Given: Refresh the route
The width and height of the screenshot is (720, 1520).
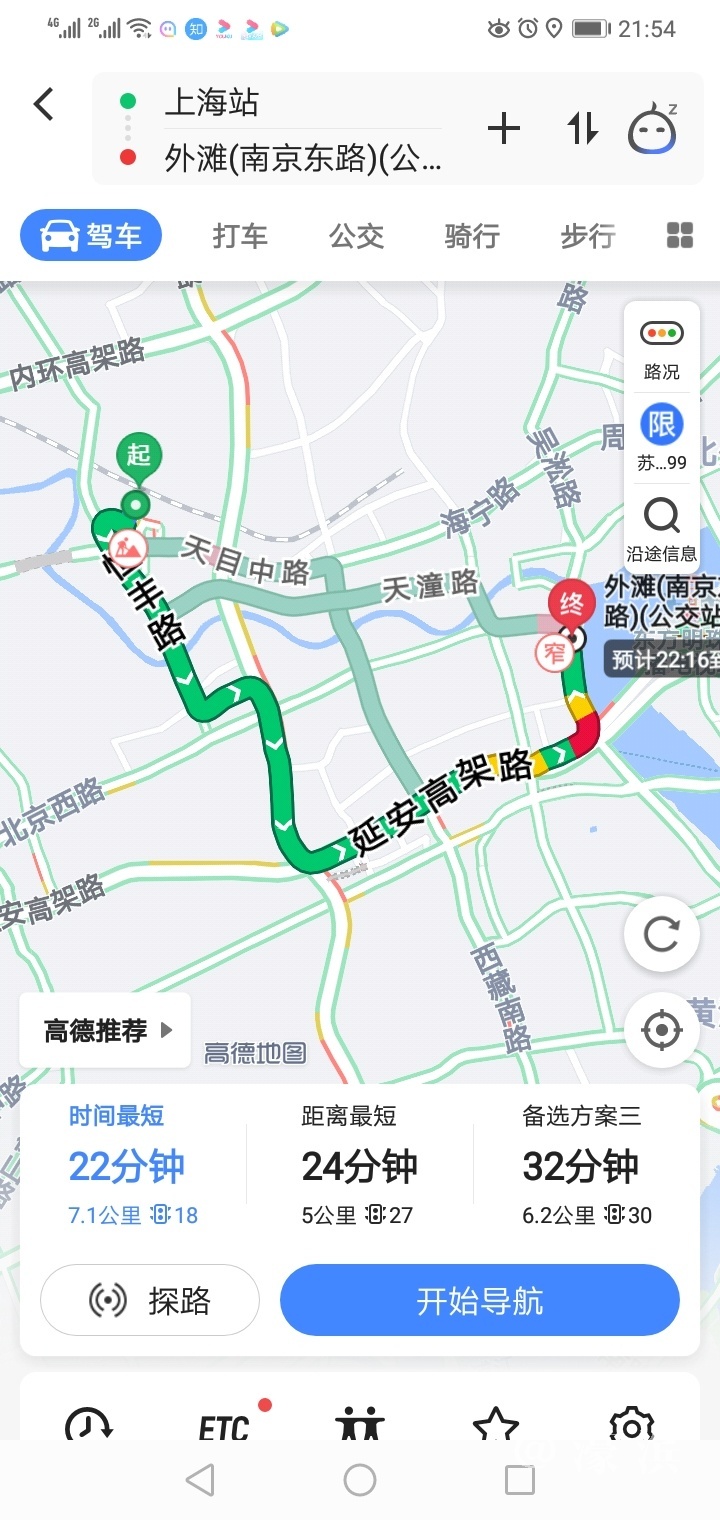Looking at the screenshot, I should pyautogui.click(x=661, y=935).
